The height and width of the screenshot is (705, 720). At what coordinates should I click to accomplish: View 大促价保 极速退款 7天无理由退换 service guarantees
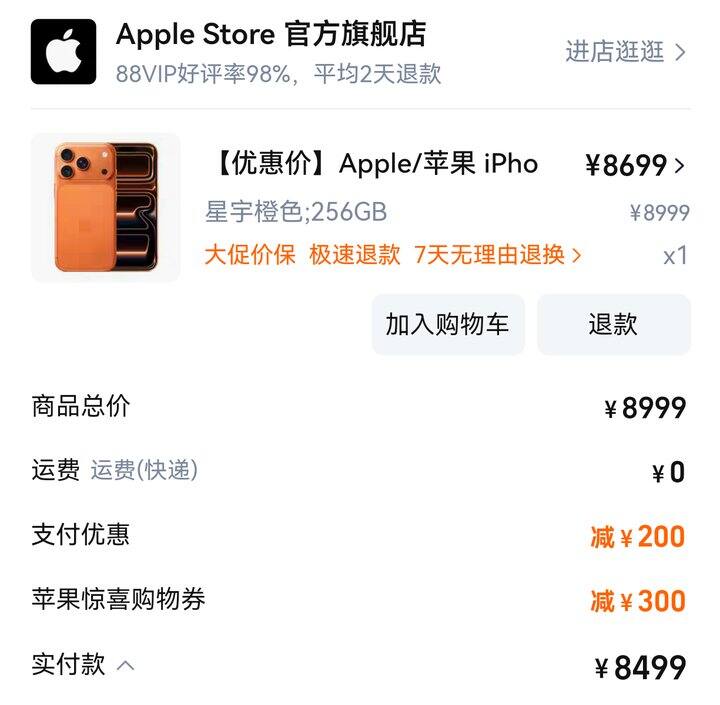click(393, 255)
